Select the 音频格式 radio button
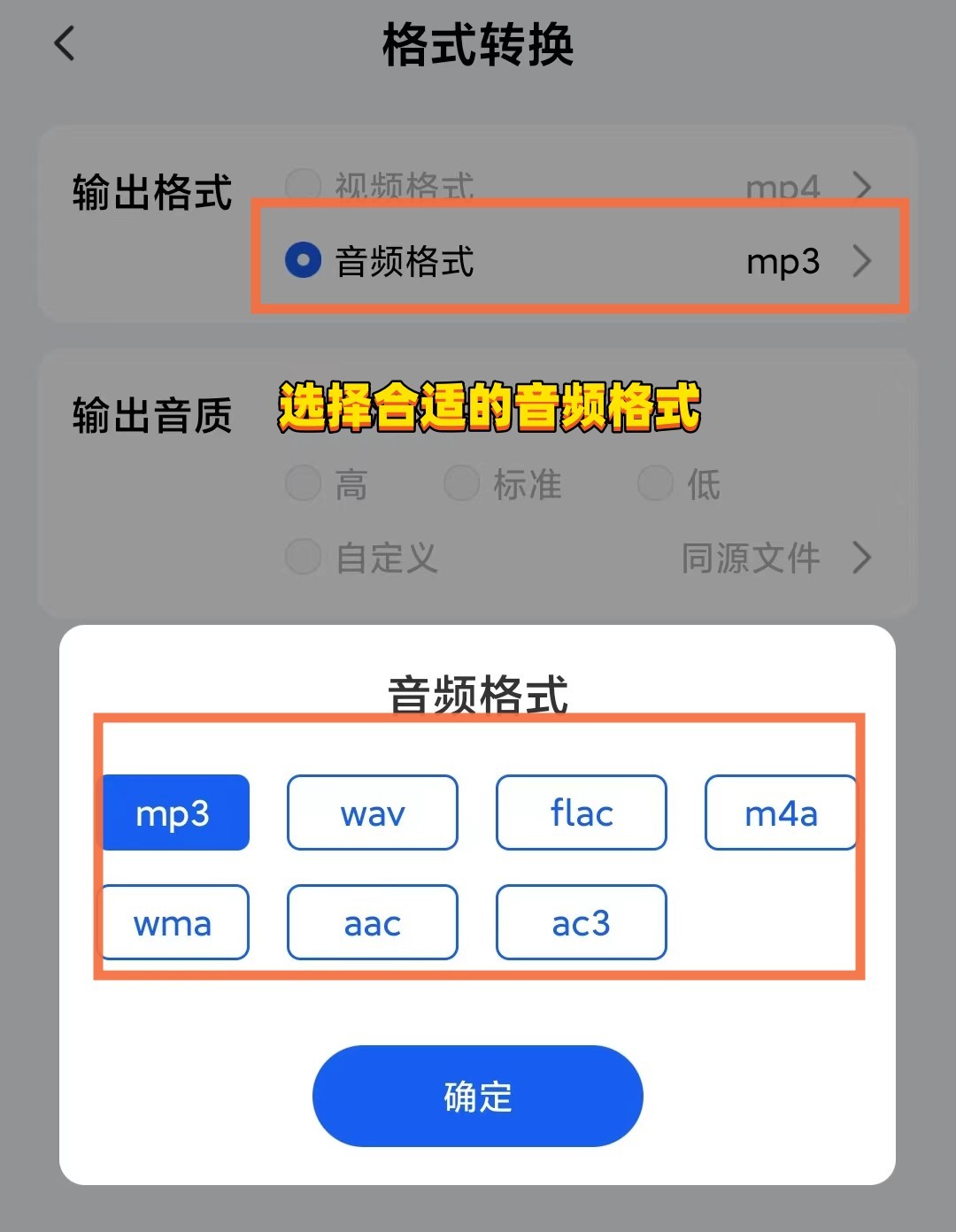Screen dimensions: 956x1232 [303, 262]
